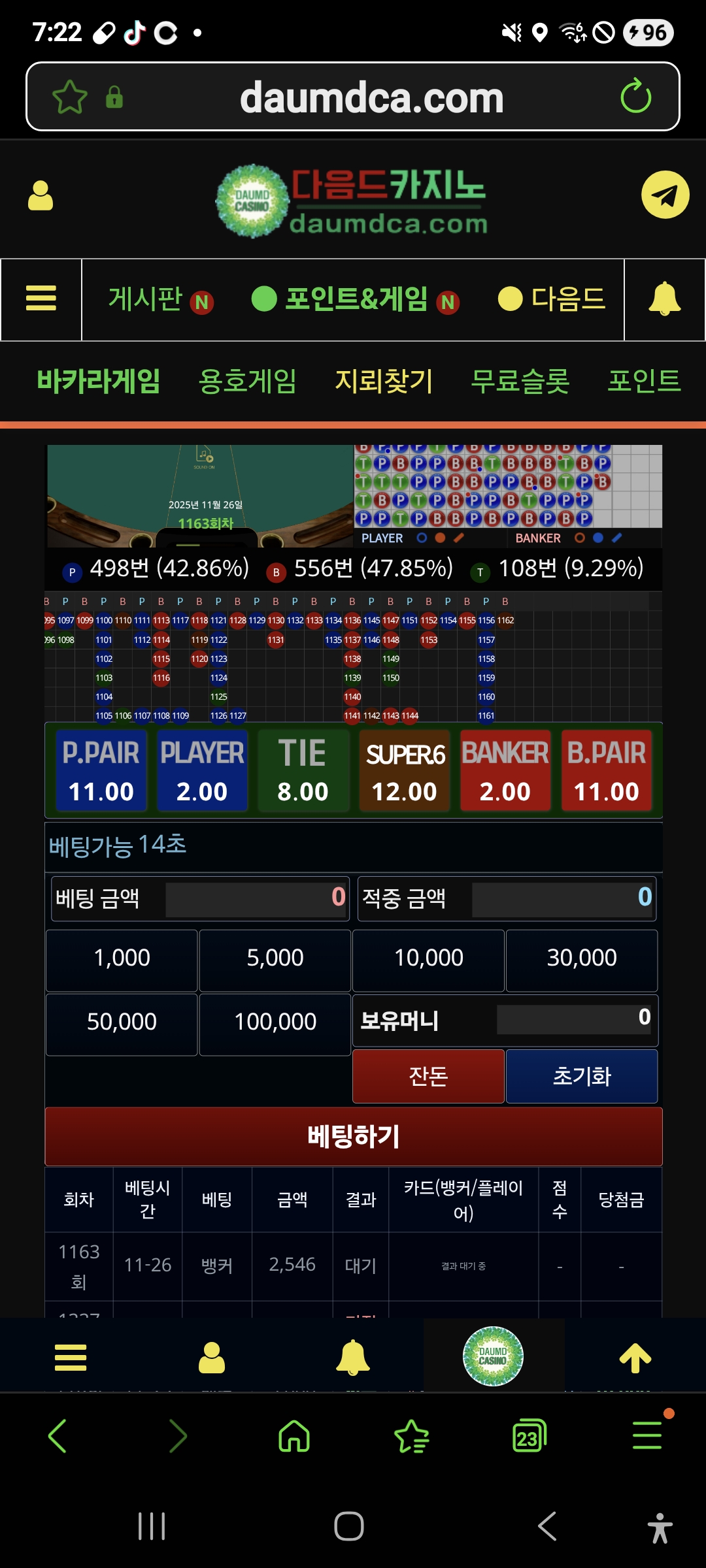Open the 무료슬롯 tab
The image size is (706, 1568).
coord(520,381)
